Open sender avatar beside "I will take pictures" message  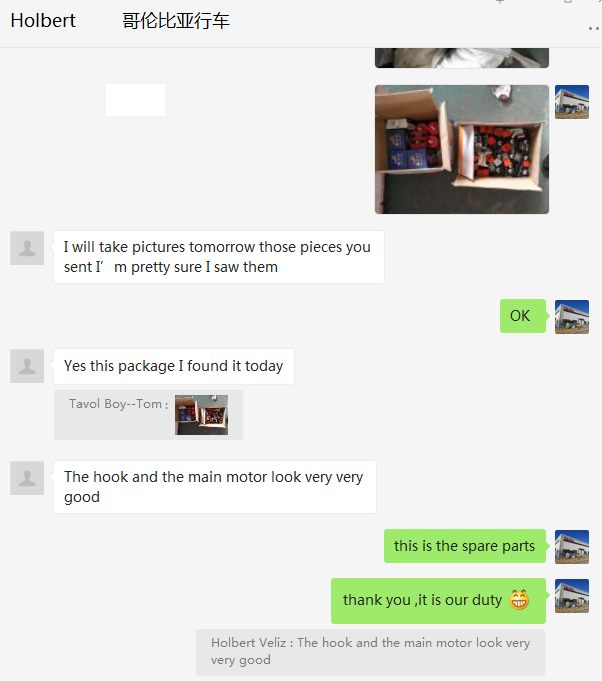click(x=27, y=248)
